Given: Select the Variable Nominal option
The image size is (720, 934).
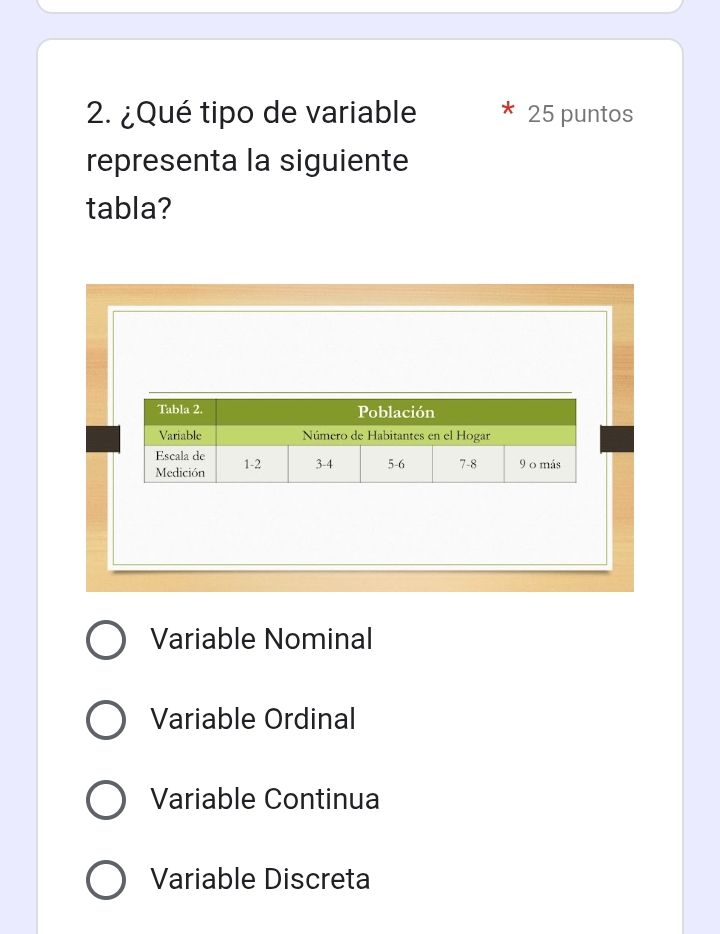Looking at the screenshot, I should click(107, 640).
